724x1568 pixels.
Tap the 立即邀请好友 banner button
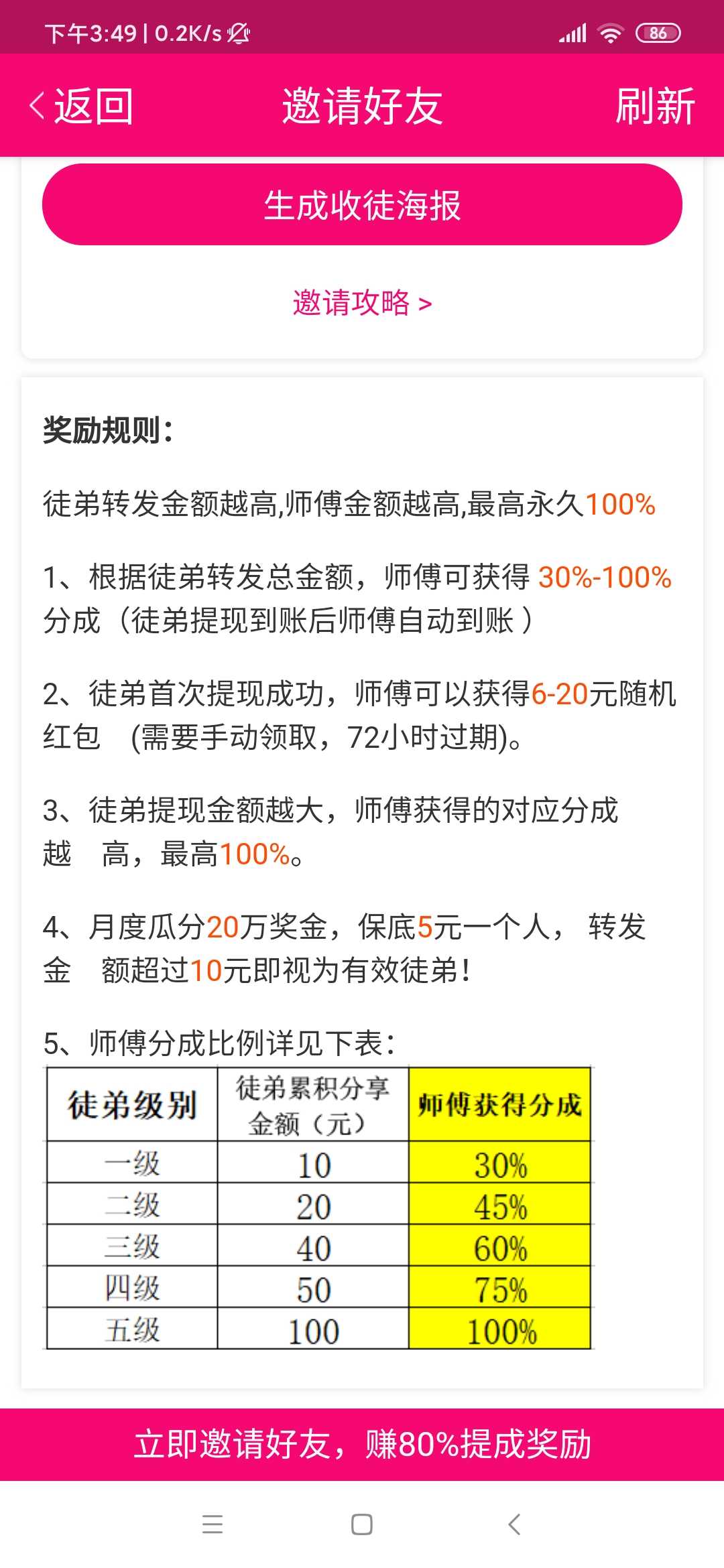[x=362, y=1444]
